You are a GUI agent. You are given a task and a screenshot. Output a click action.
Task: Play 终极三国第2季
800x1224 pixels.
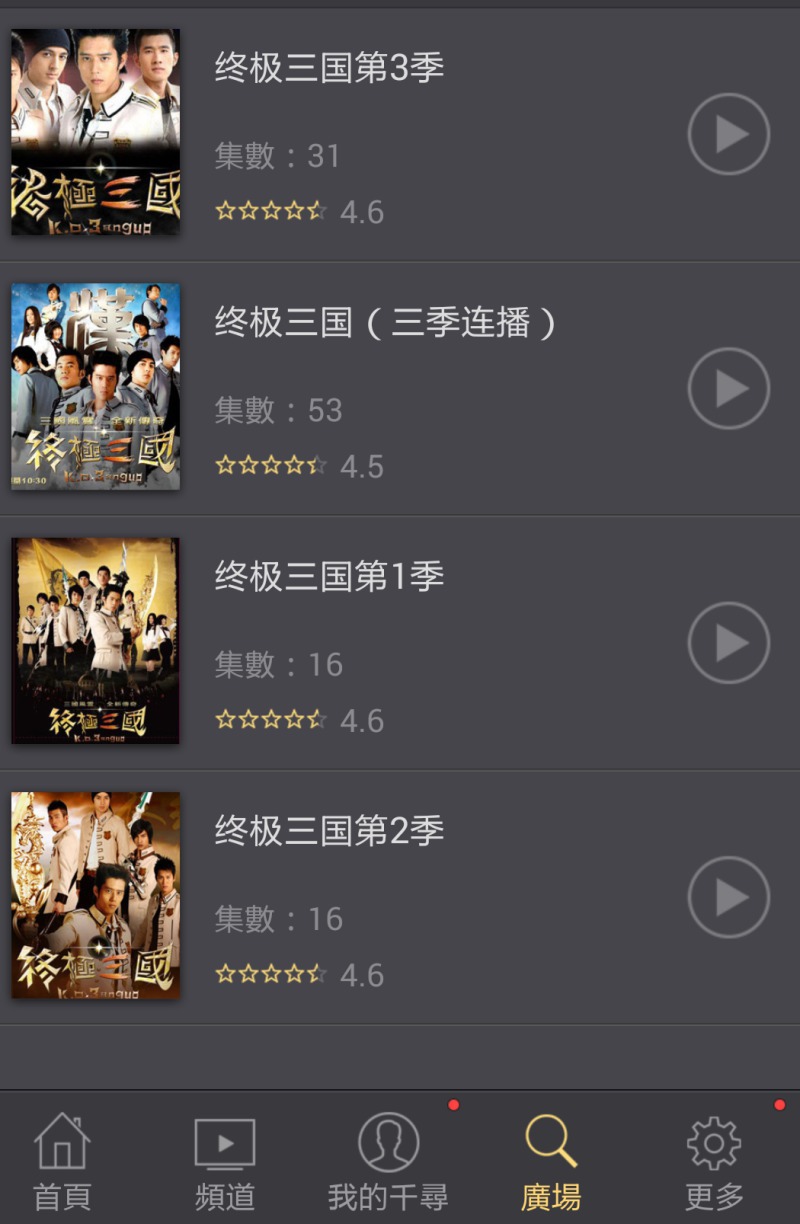click(x=729, y=897)
